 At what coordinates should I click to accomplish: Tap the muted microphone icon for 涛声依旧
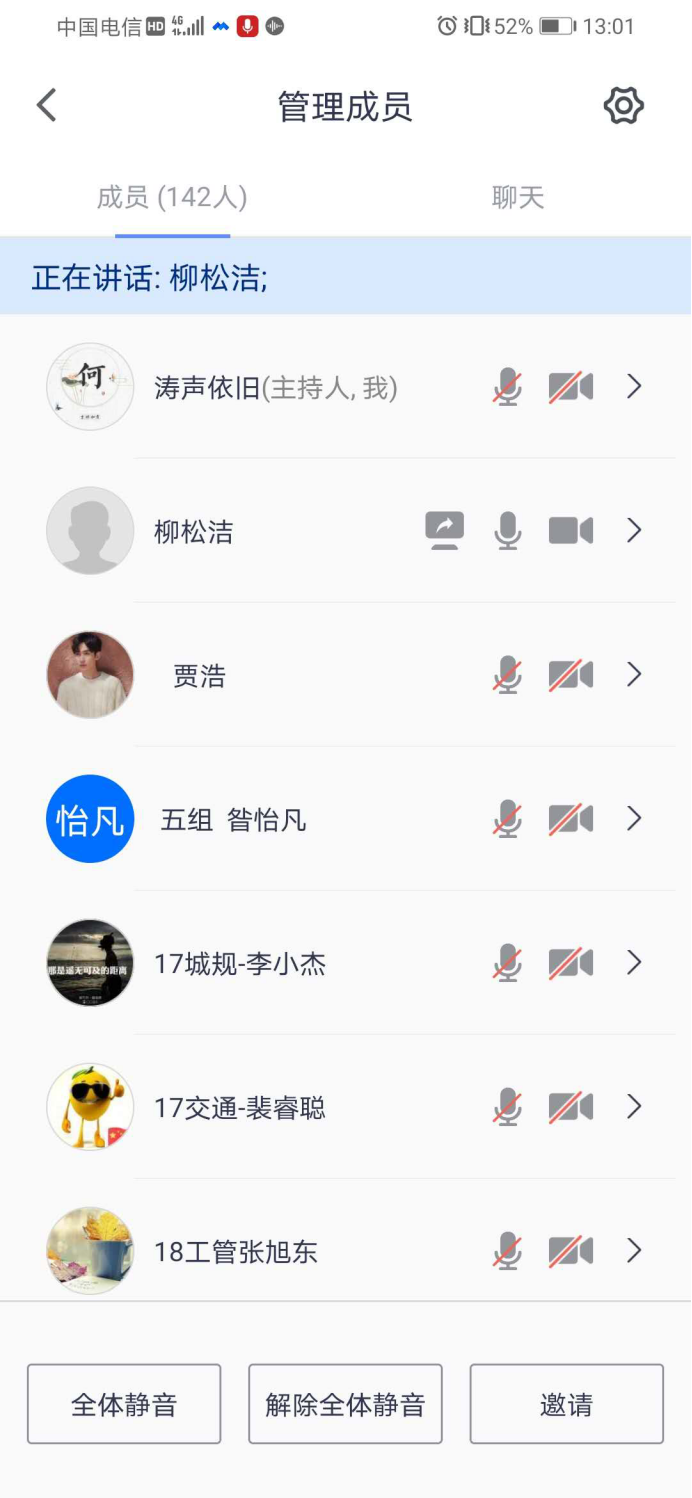pos(508,387)
